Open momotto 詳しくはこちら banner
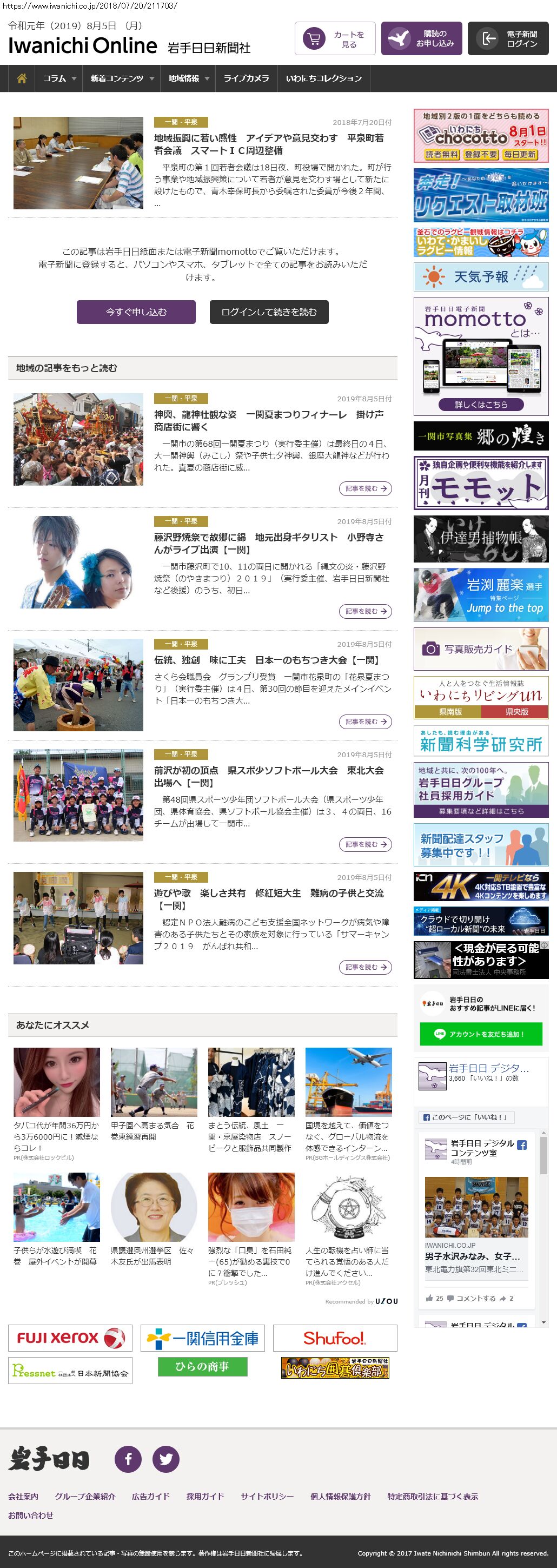 point(480,405)
